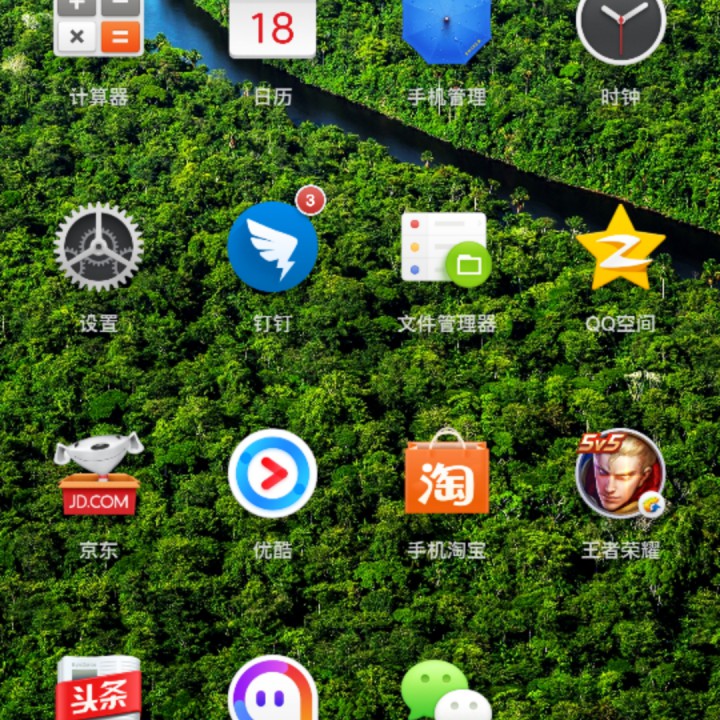This screenshot has width=720, height=720.
Task: Launch QQ空间 app
Action: (x=620, y=247)
